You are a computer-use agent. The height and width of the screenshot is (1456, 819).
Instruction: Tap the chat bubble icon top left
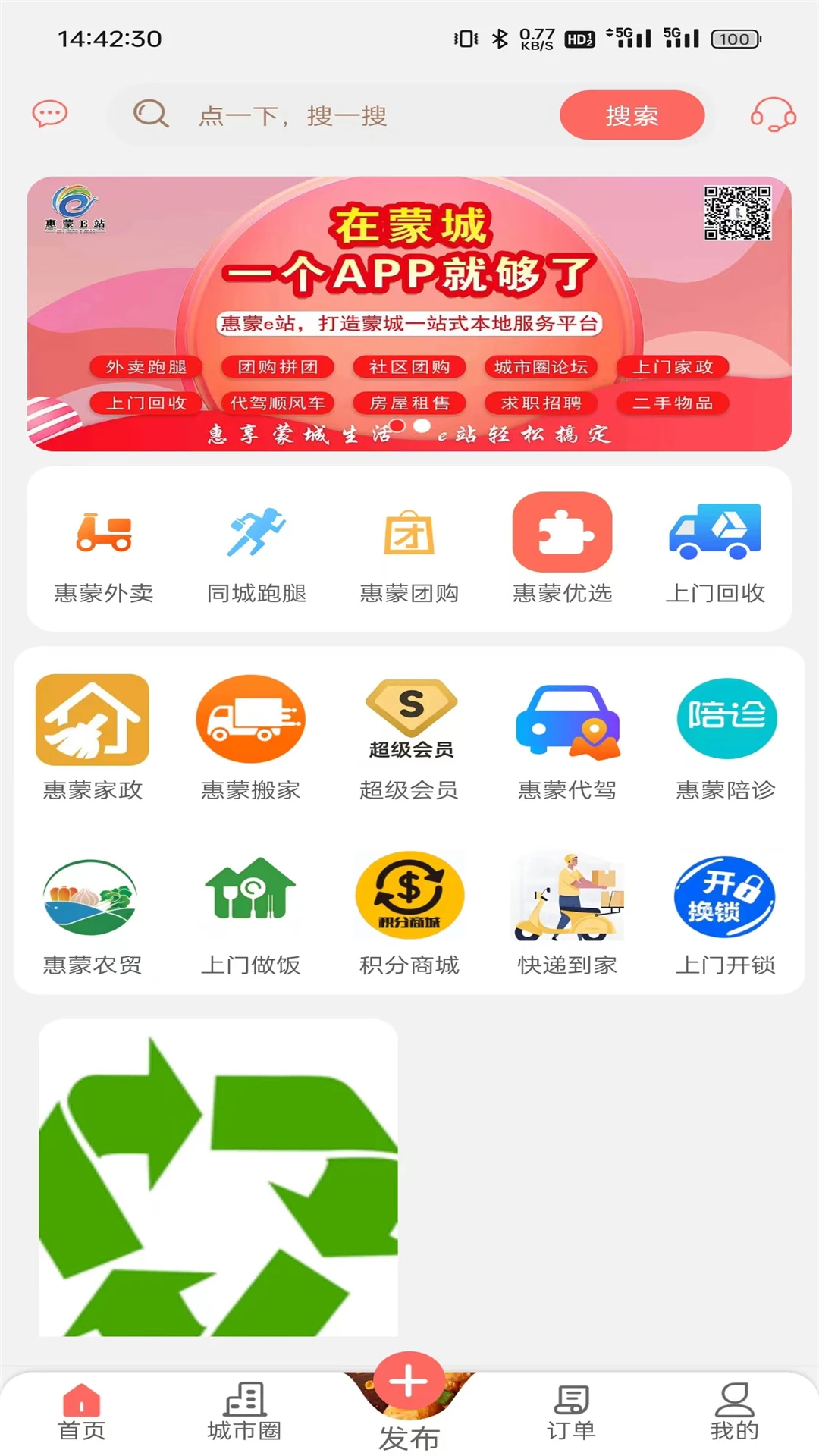(49, 114)
